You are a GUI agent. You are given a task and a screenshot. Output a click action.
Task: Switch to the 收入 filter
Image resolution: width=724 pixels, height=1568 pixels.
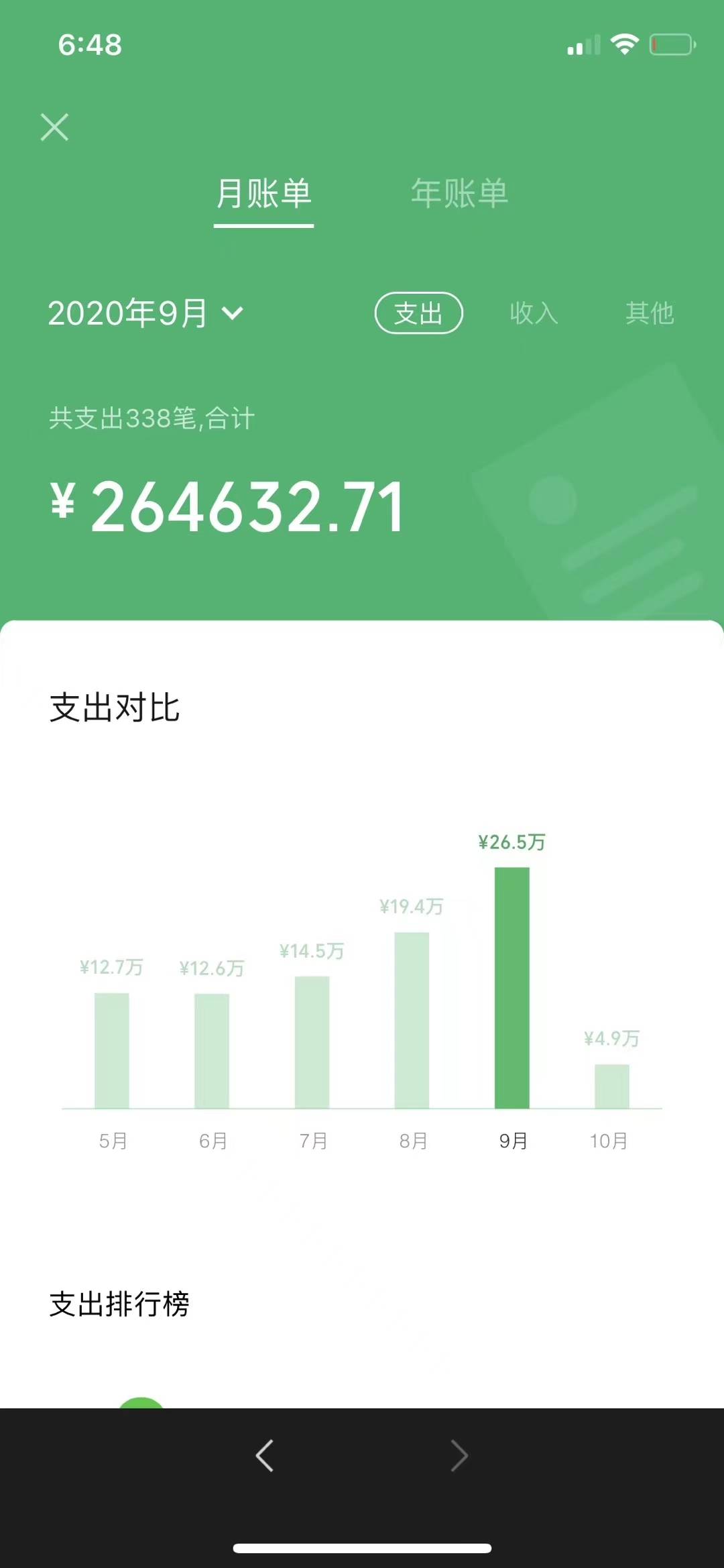(x=534, y=313)
